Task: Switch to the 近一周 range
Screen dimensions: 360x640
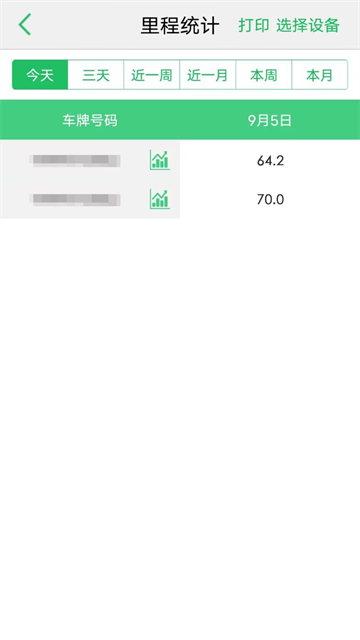Action: [x=152, y=75]
